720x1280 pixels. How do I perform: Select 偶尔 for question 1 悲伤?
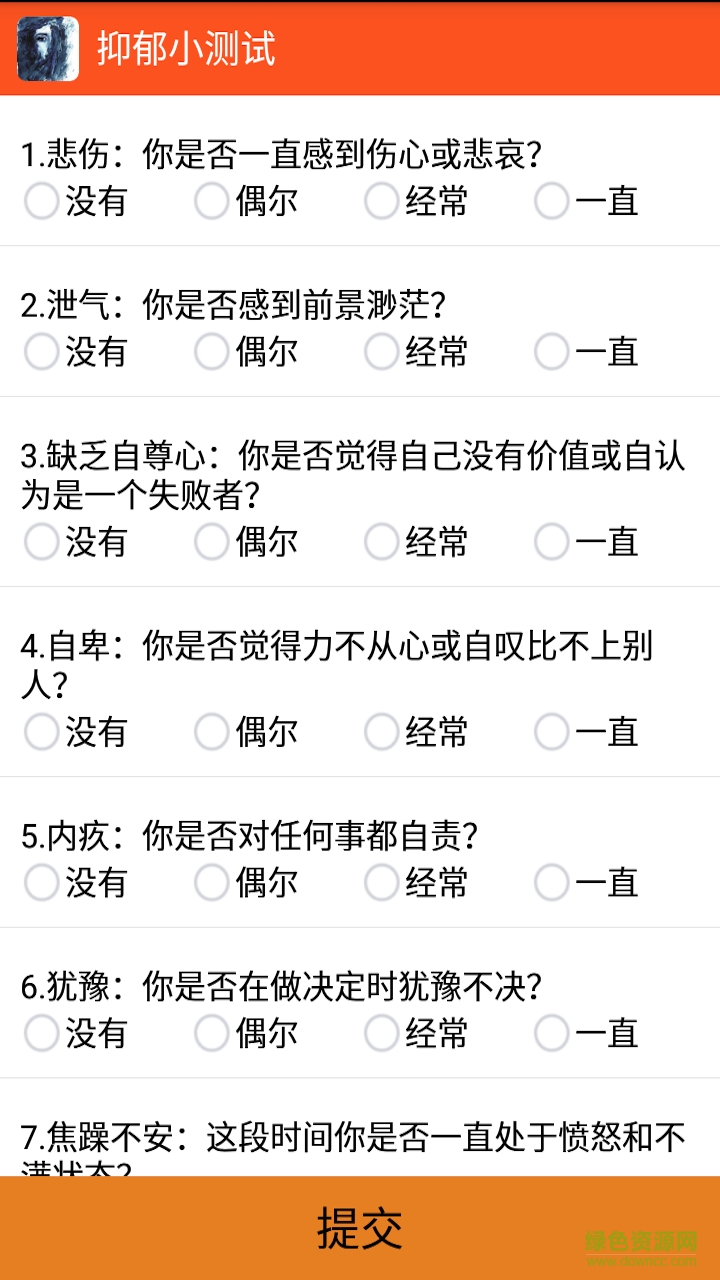point(211,202)
